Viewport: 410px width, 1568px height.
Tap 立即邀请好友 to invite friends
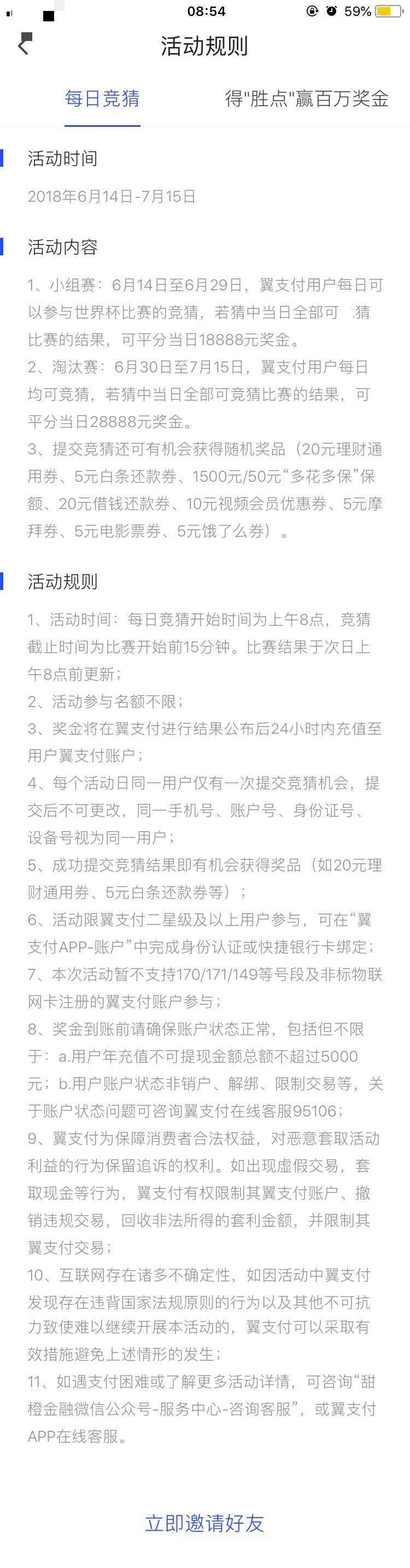tap(204, 1522)
